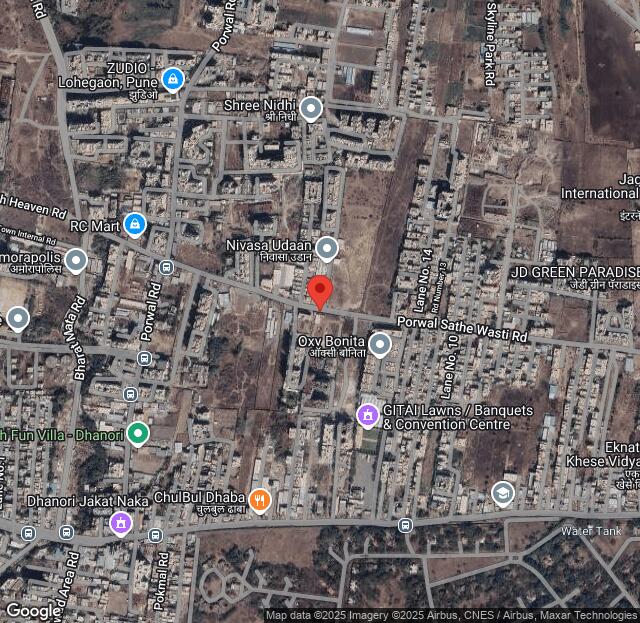Select the Fun Villa - Dhanori pin

tap(138, 433)
